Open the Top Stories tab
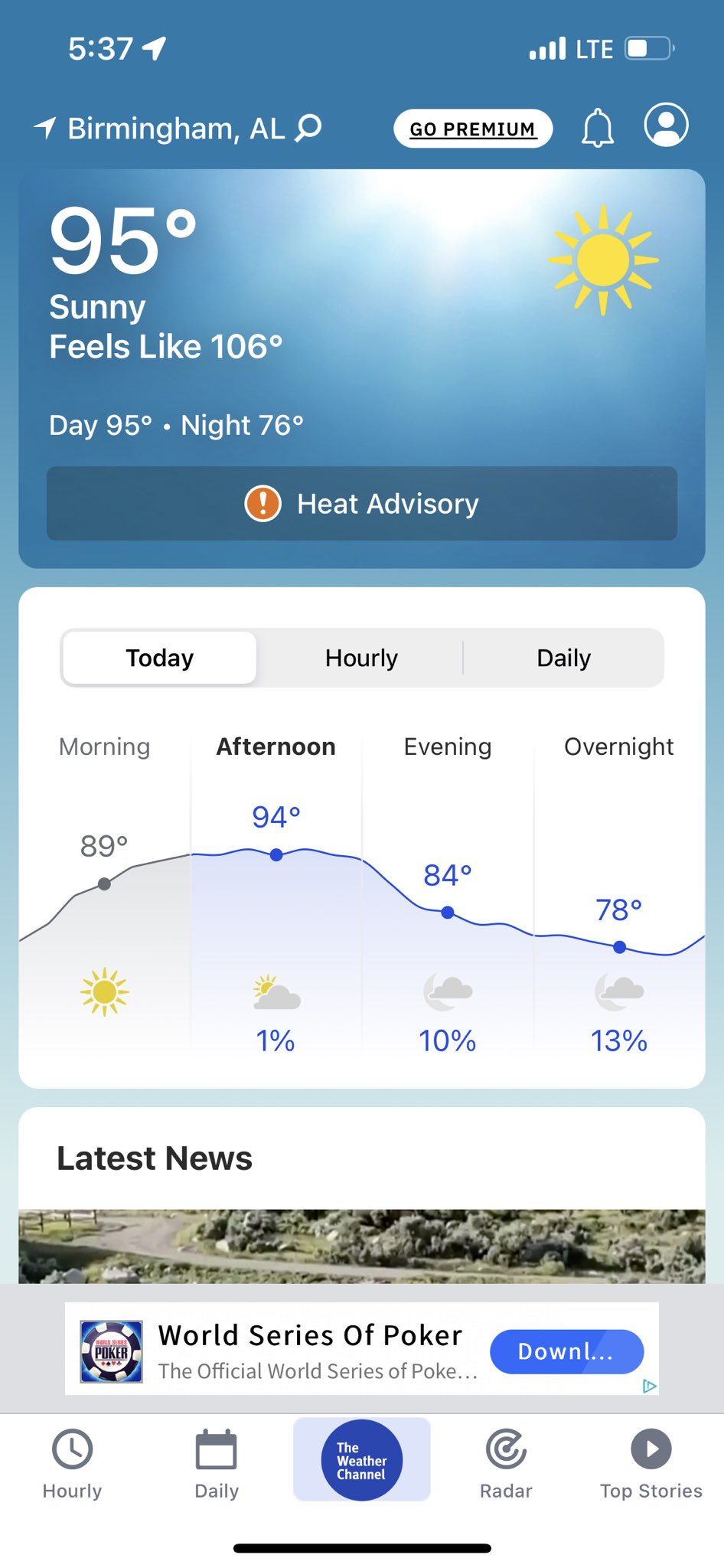Viewport: 724px width, 1568px height. [651, 1464]
